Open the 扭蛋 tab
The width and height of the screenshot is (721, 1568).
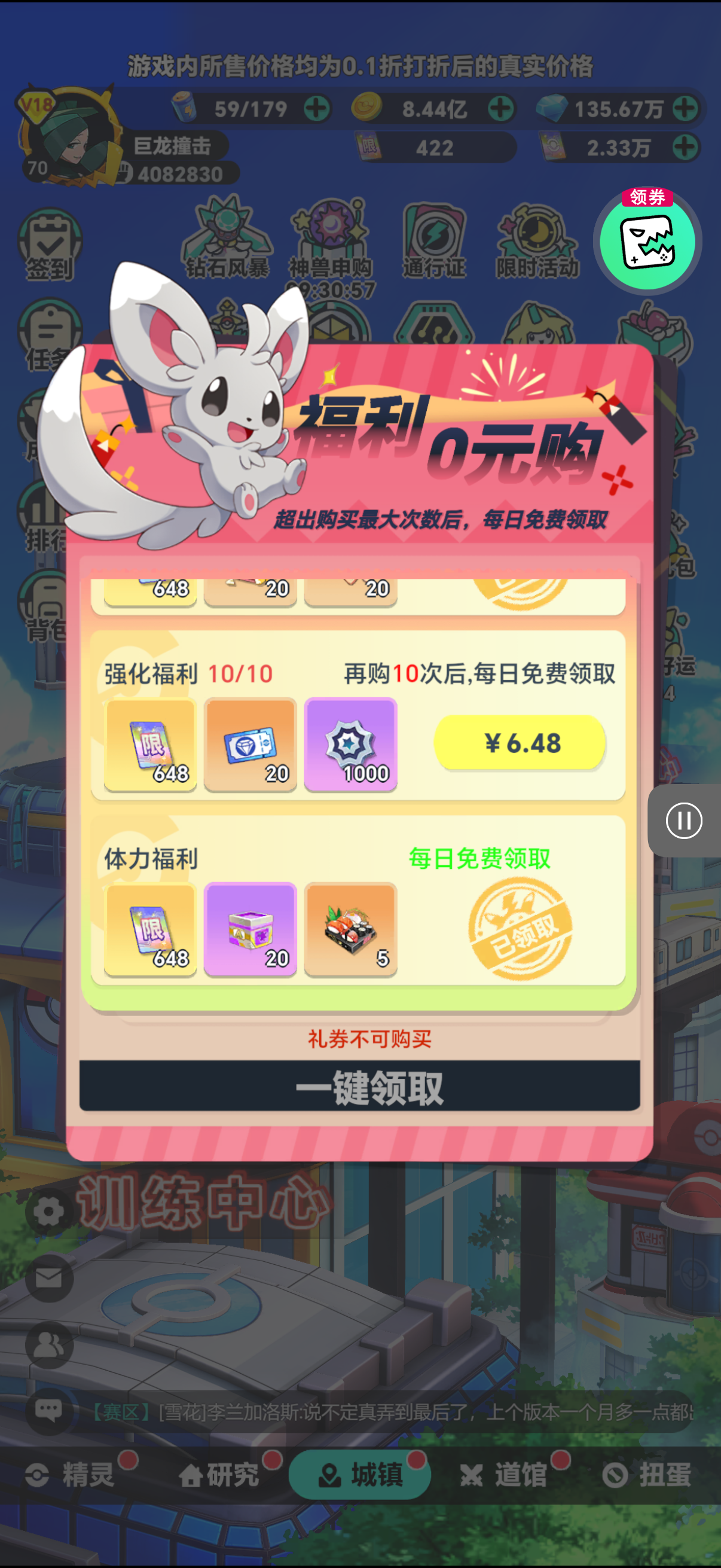click(x=647, y=1475)
